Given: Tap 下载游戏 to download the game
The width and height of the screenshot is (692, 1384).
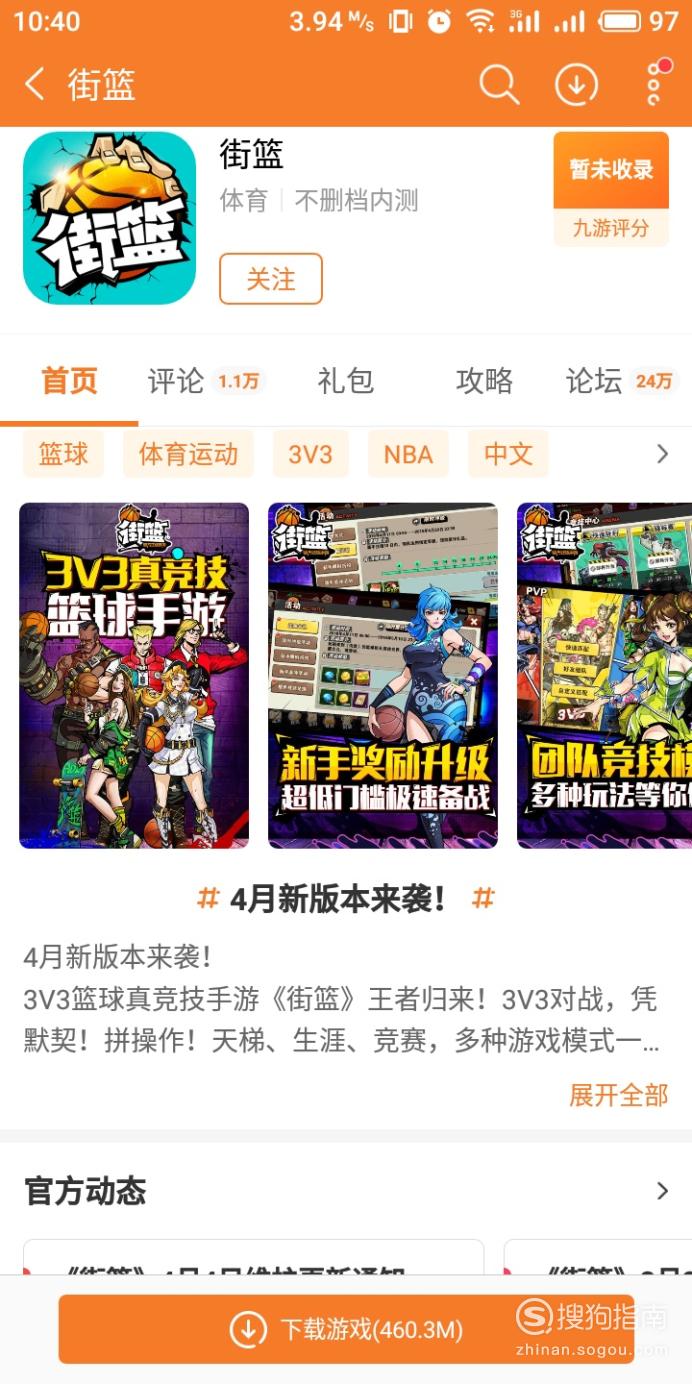Looking at the screenshot, I should coord(346,1329).
